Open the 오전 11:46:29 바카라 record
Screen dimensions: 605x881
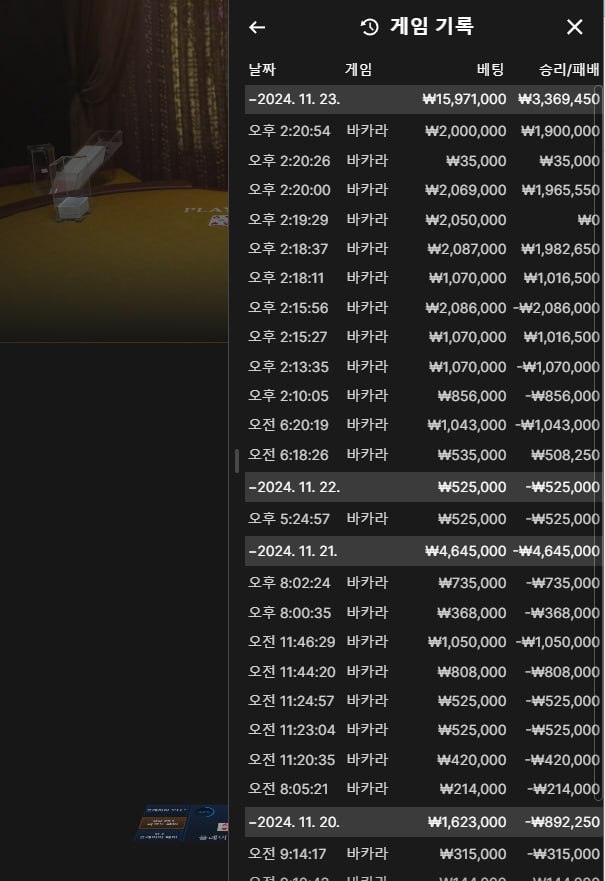pyautogui.click(x=420, y=642)
